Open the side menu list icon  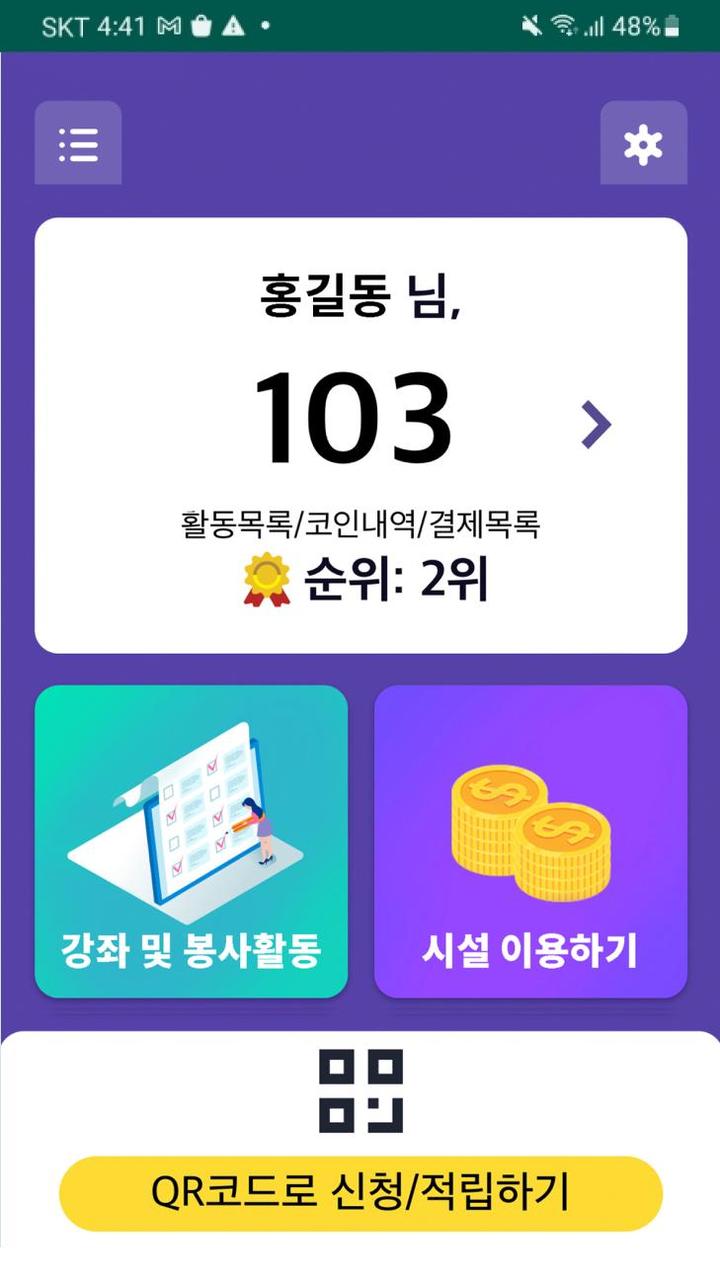pyautogui.click(x=78, y=143)
